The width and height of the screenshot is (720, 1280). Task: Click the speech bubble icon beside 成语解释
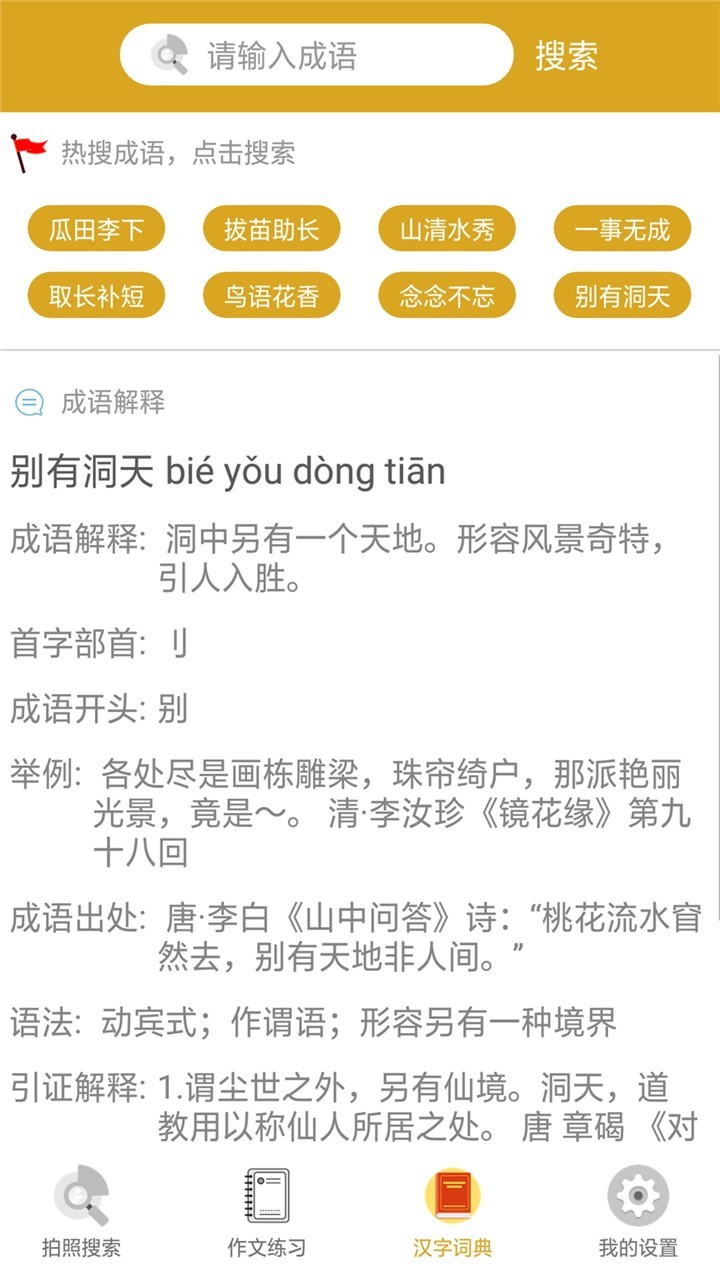(31, 404)
